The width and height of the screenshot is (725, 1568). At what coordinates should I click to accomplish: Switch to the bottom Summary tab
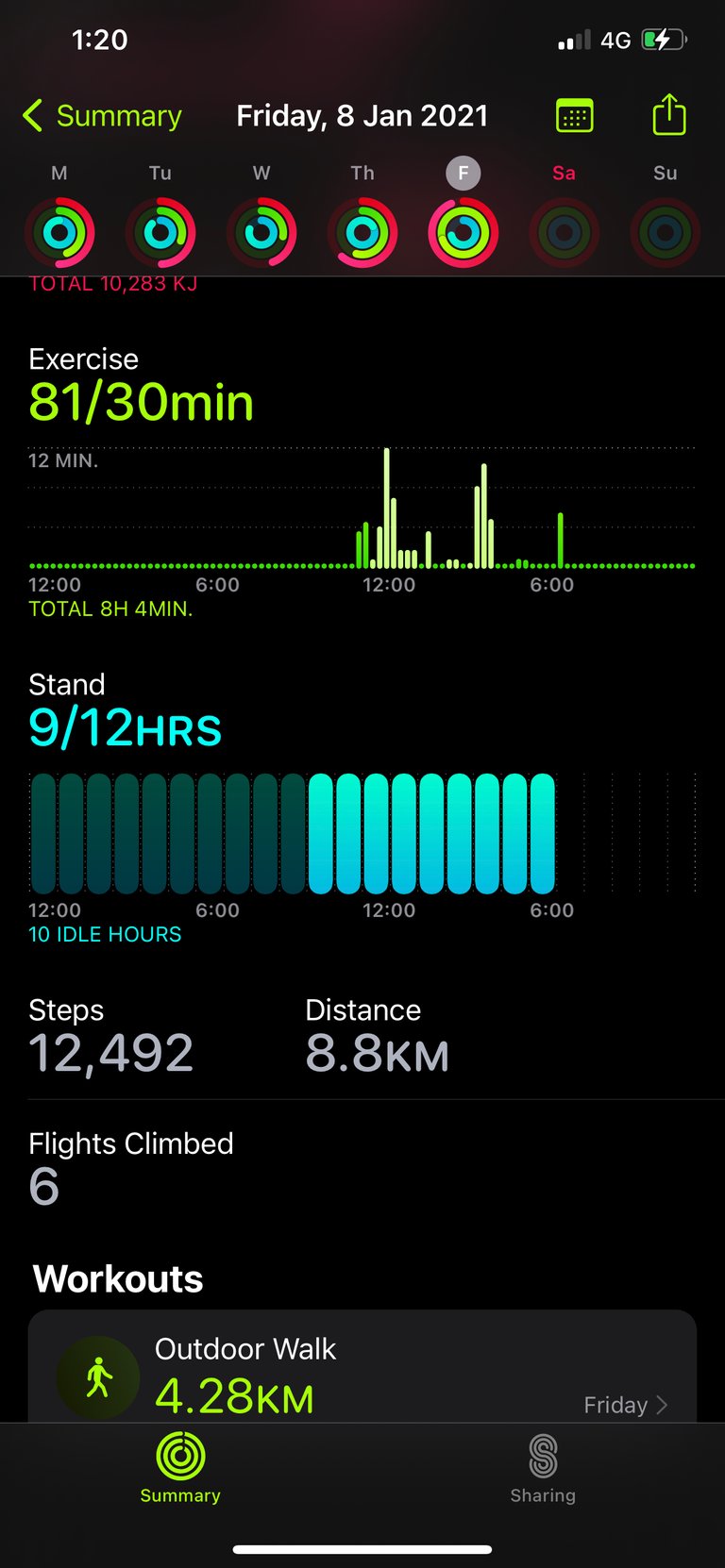[x=180, y=1469]
